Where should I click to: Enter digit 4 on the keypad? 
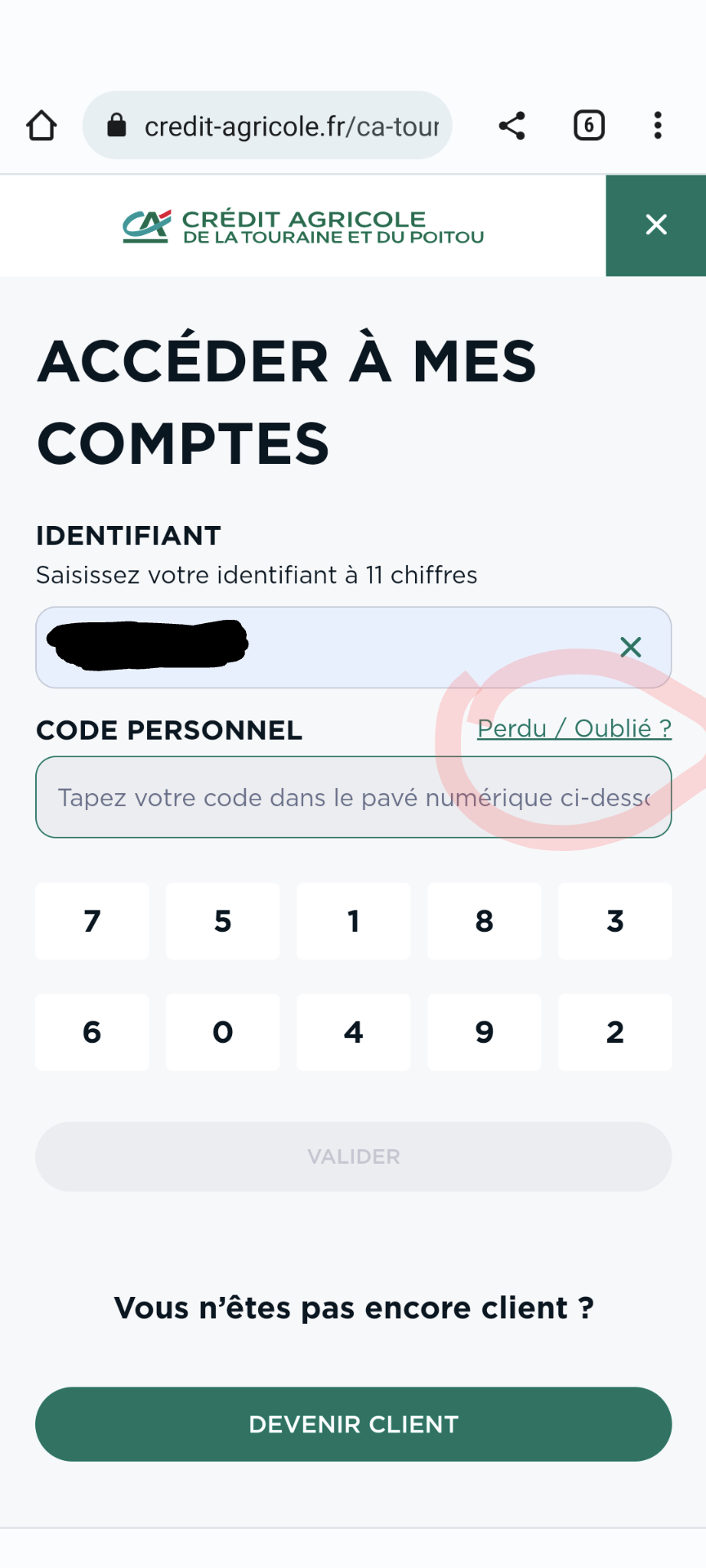354,1032
